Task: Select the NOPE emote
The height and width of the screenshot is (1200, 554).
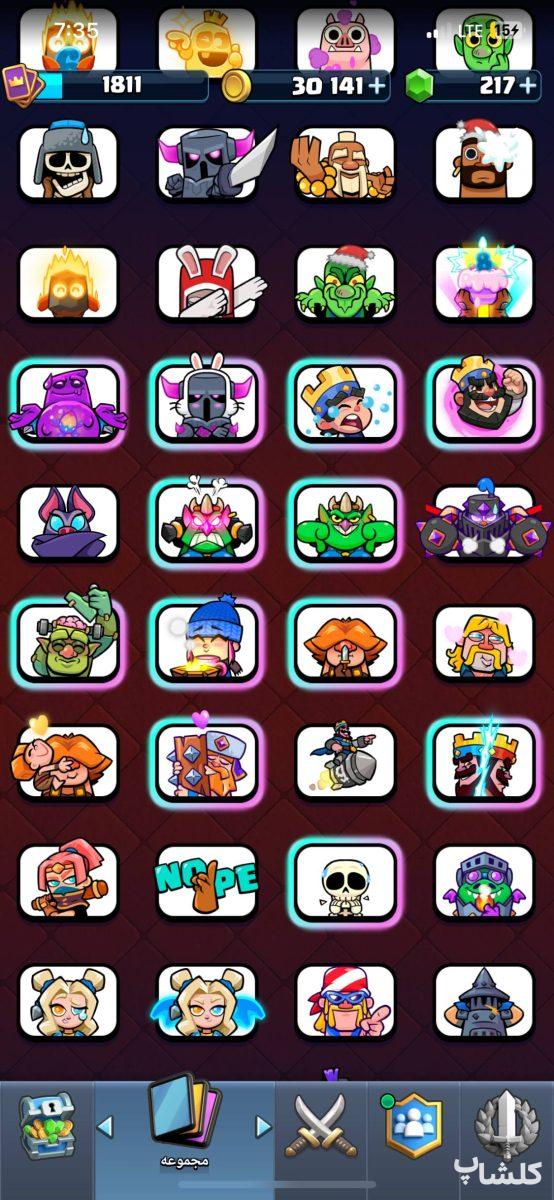Action: [207, 880]
